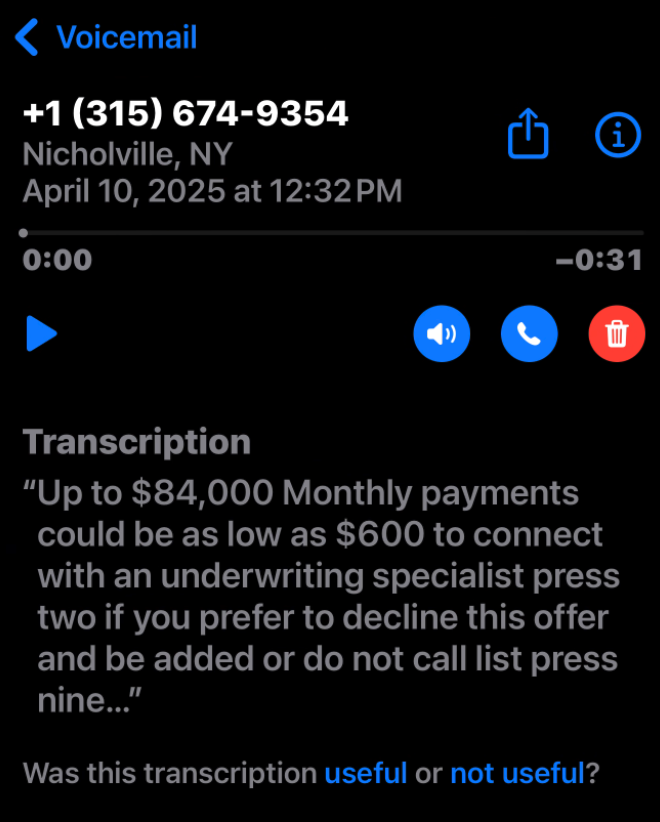Call back +1 (315) 674-9354
Screen dimensions: 660x822
(x=529, y=334)
